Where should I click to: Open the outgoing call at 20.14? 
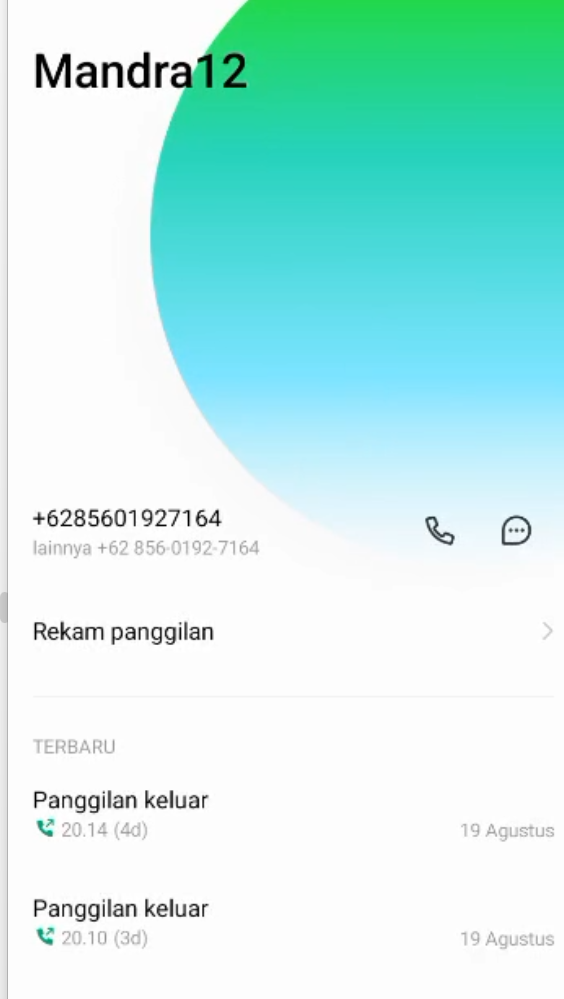pyautogui.click(x=293, y=814)
